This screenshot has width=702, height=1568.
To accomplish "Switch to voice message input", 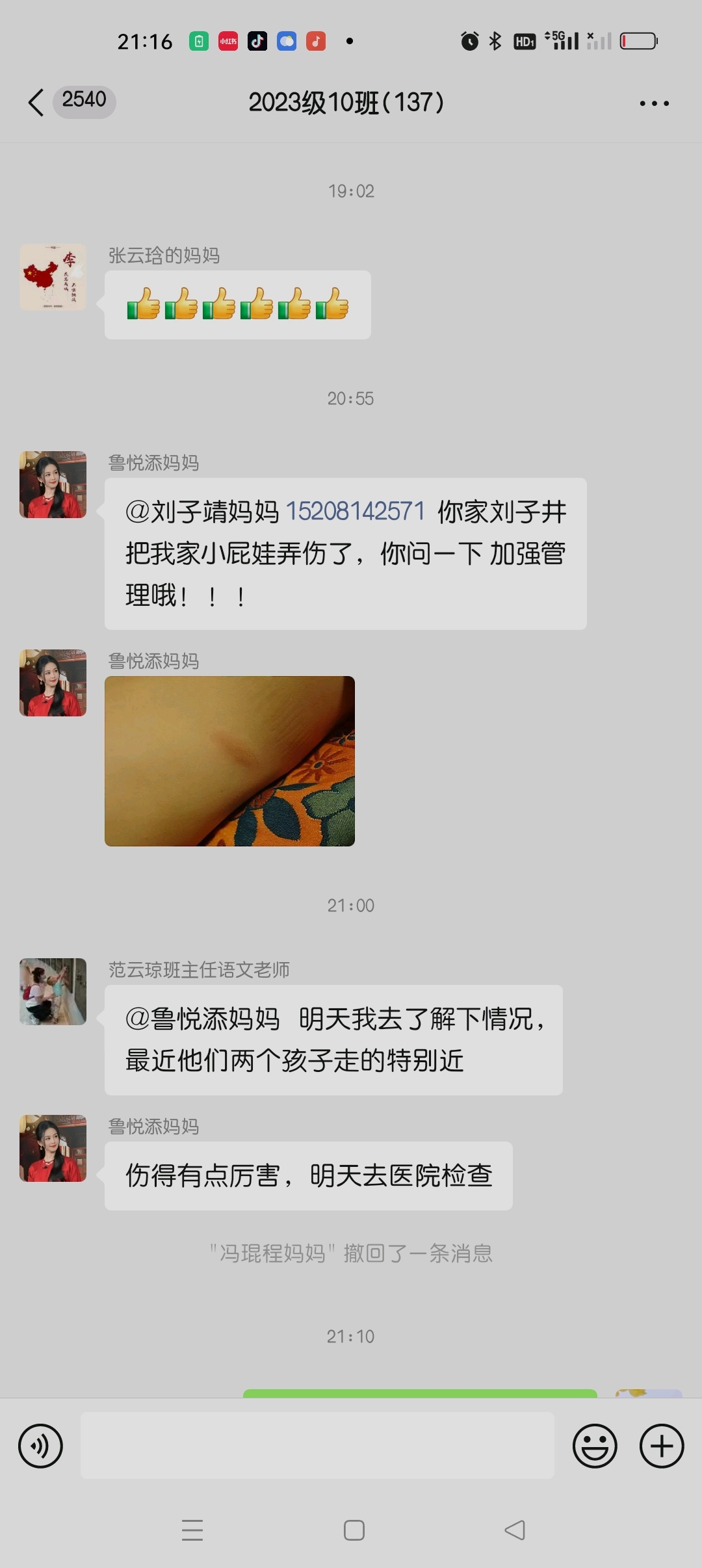I will 40,1446.
